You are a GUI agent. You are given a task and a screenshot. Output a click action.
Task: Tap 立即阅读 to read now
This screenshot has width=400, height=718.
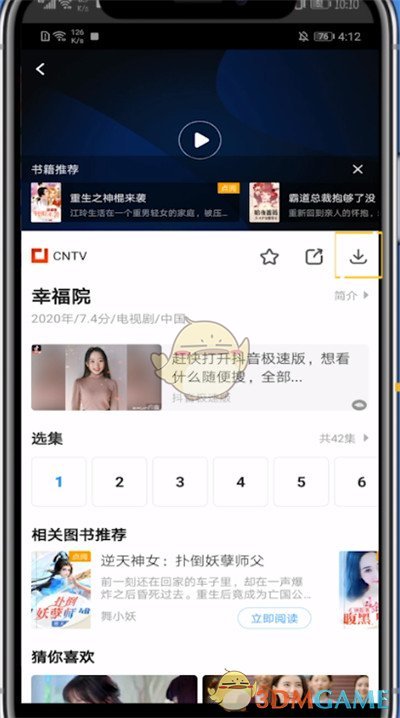click(x=274, y=619)
